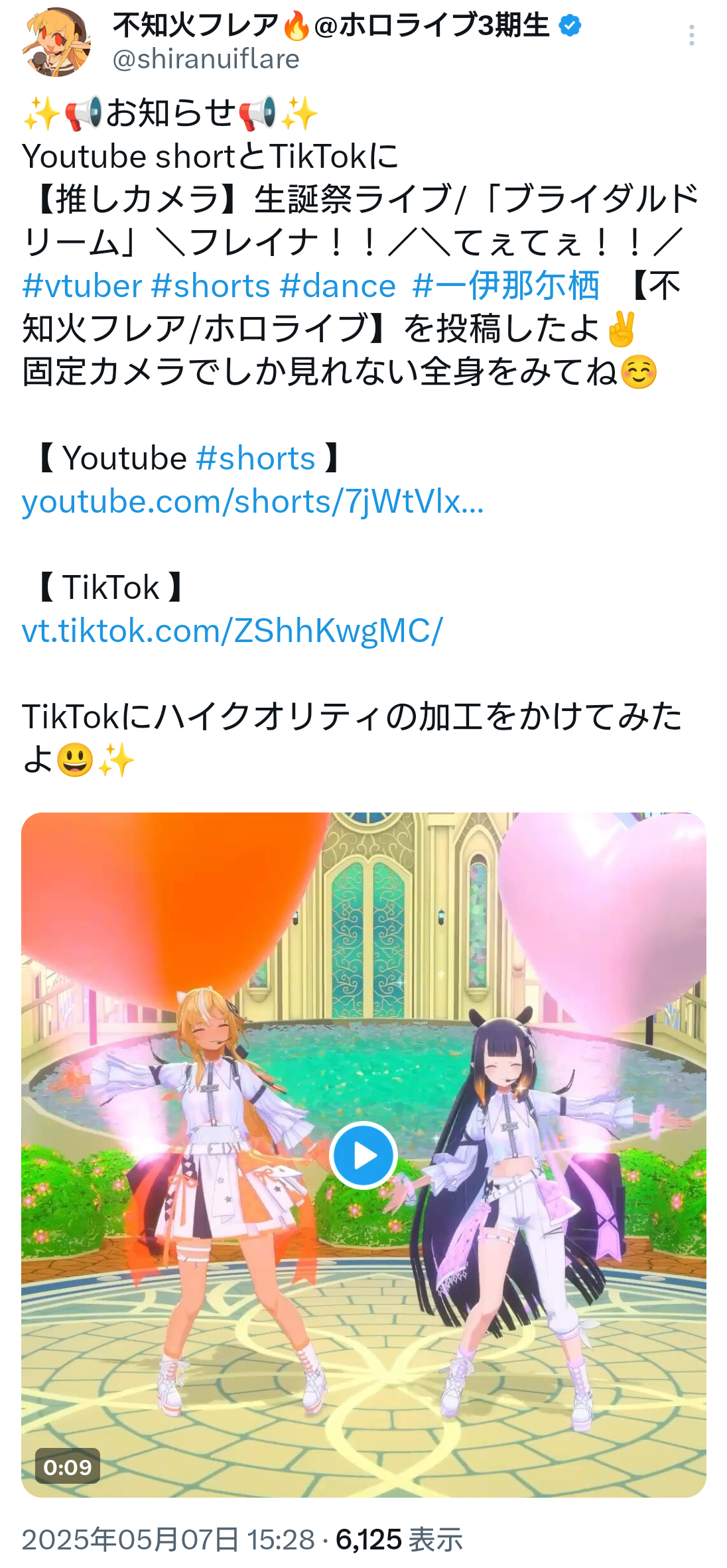The image size is (727, 1568).
Task: Open the @shiranuiflare handle
Action: point(206,60)
